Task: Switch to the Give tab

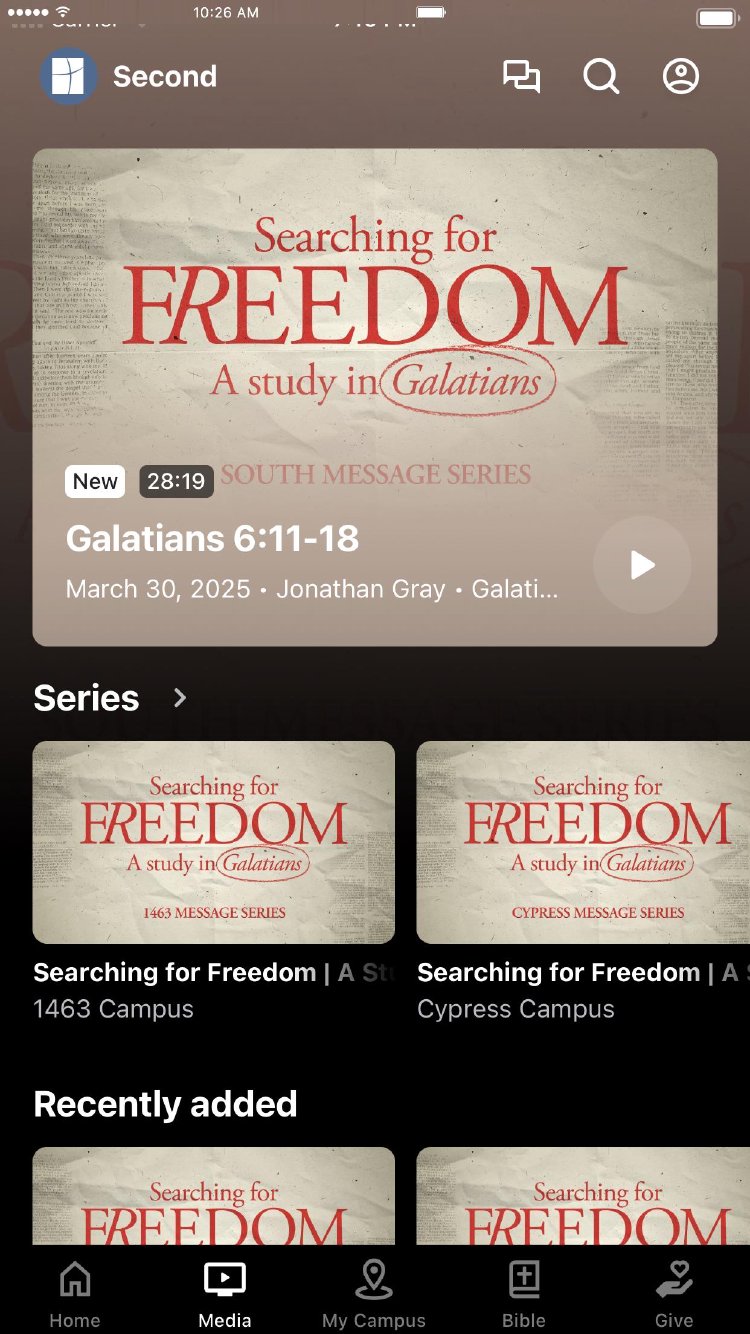Action: pos(674,1294)
